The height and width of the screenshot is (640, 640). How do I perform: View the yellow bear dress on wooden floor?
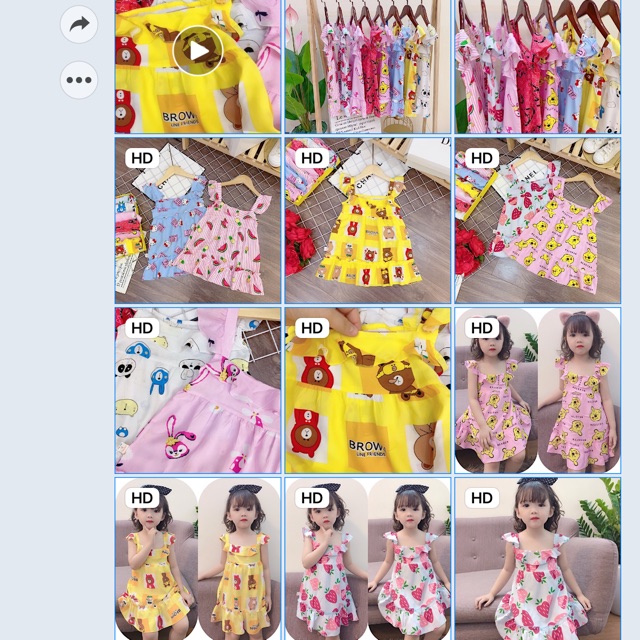coord(368,220)
